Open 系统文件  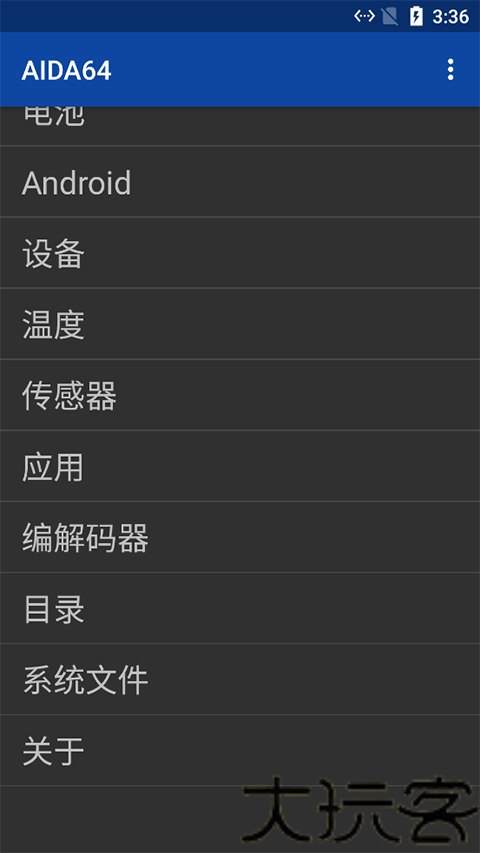coord(240,679)
